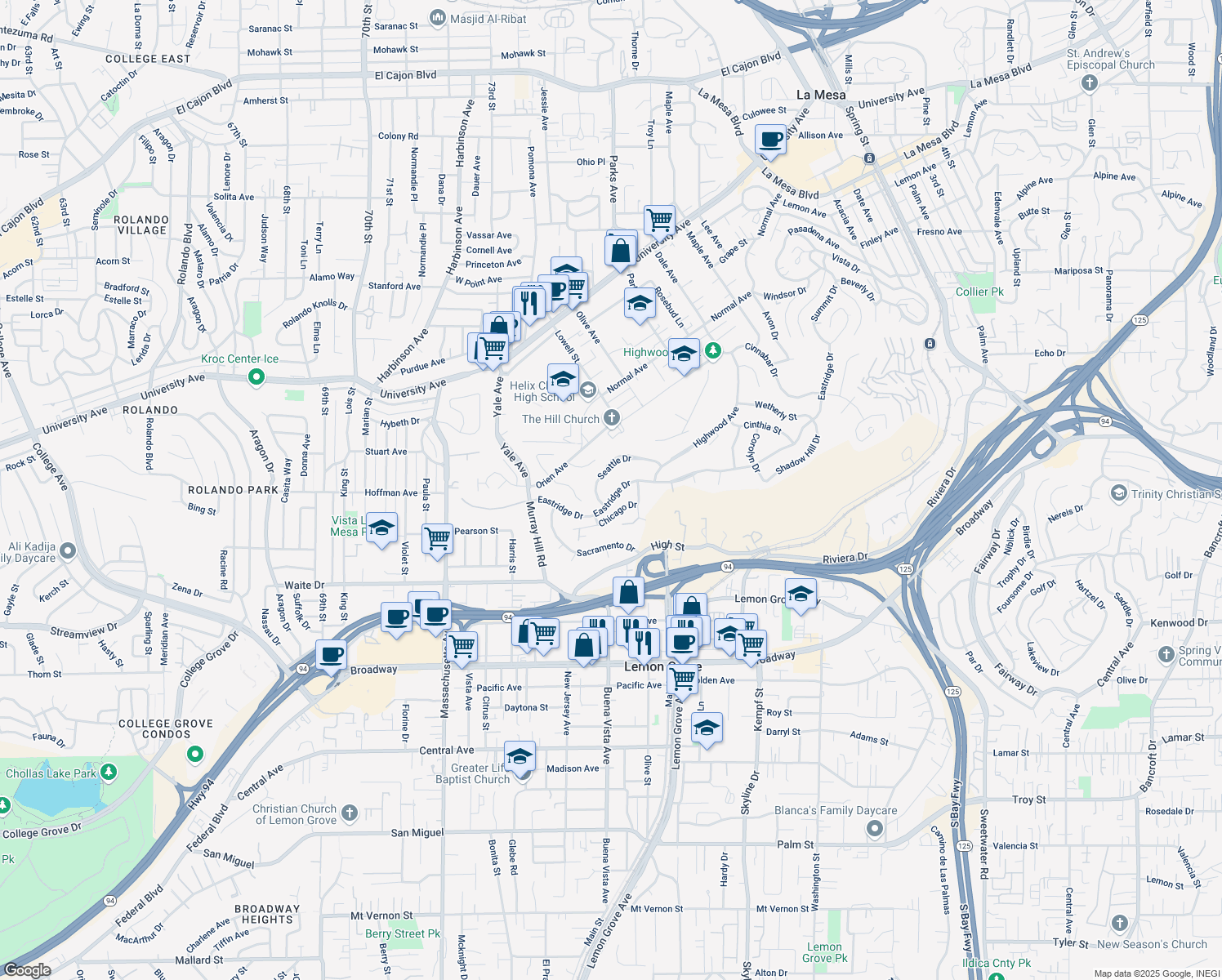The height and width of the screenshot is (980, 1222).
Task: Tap the College Grove Condos pin
Action: pyautogui.click(x=194, y=755)
